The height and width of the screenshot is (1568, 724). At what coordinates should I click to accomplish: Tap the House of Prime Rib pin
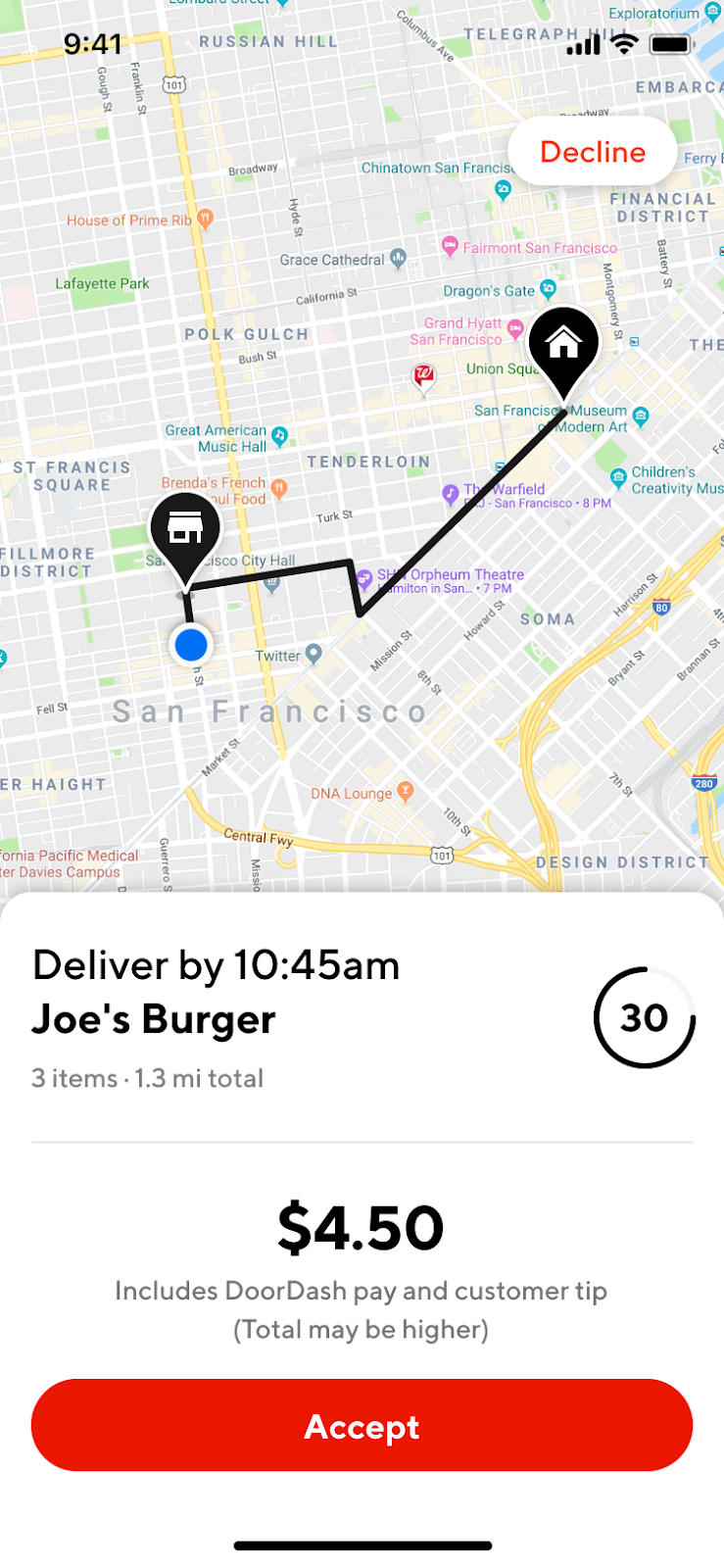coord(204,220)
